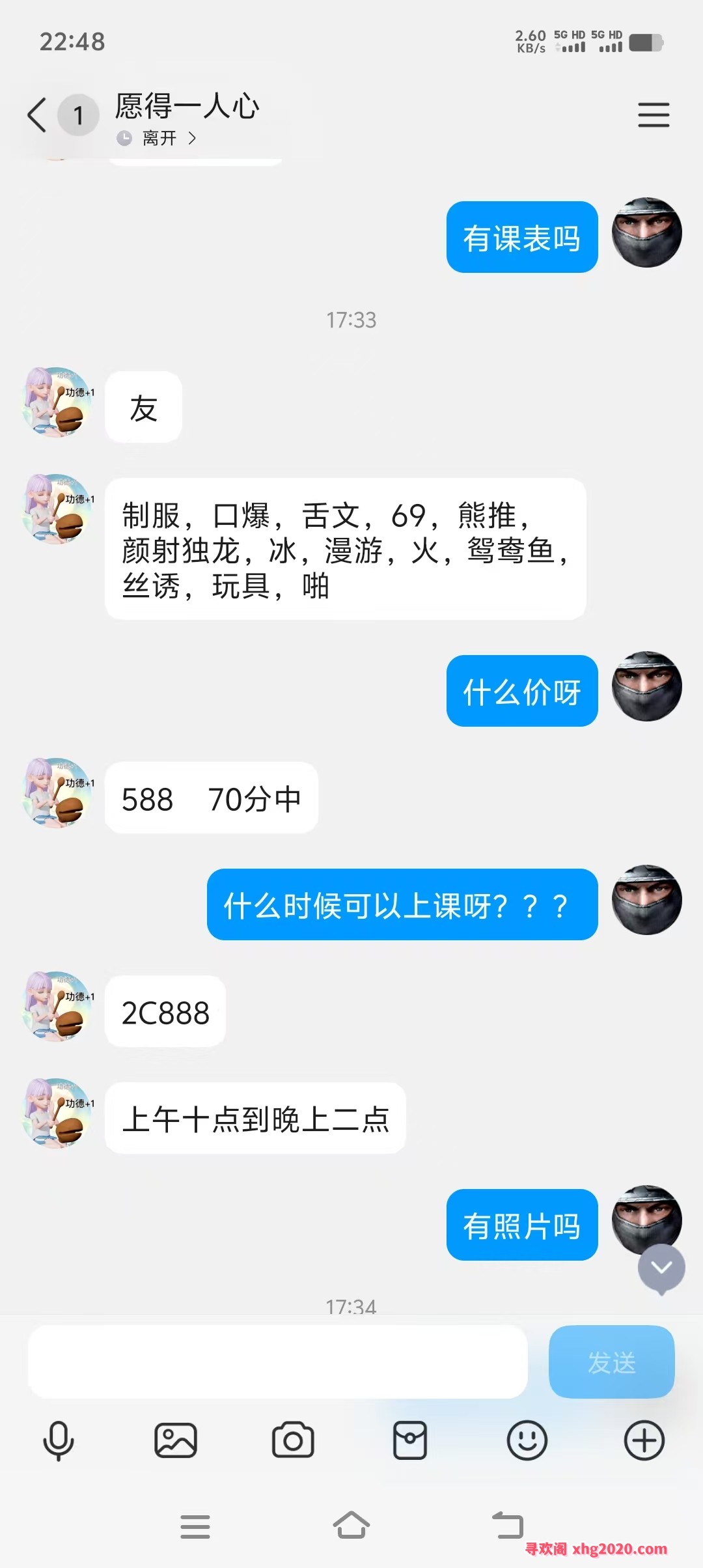Open the red packet option
The width and height of the screenshot is (703, 1568).
pyautogui.click(x=410, y=1440)
